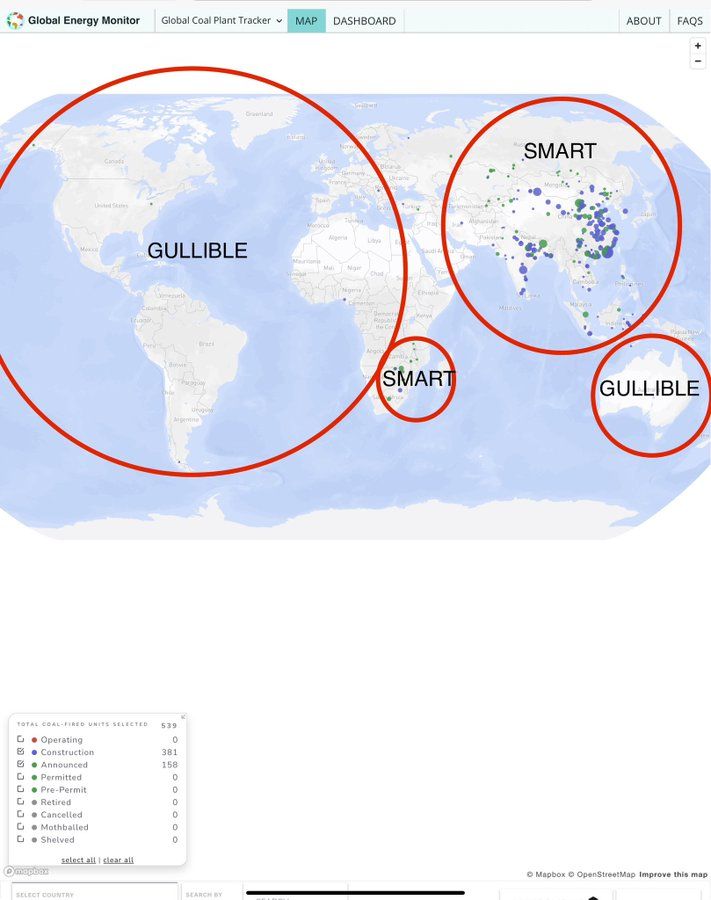Check the Retired status checkbox
Image resolution: width=711 pixels, height=900 pixels.
coord(21,802)
